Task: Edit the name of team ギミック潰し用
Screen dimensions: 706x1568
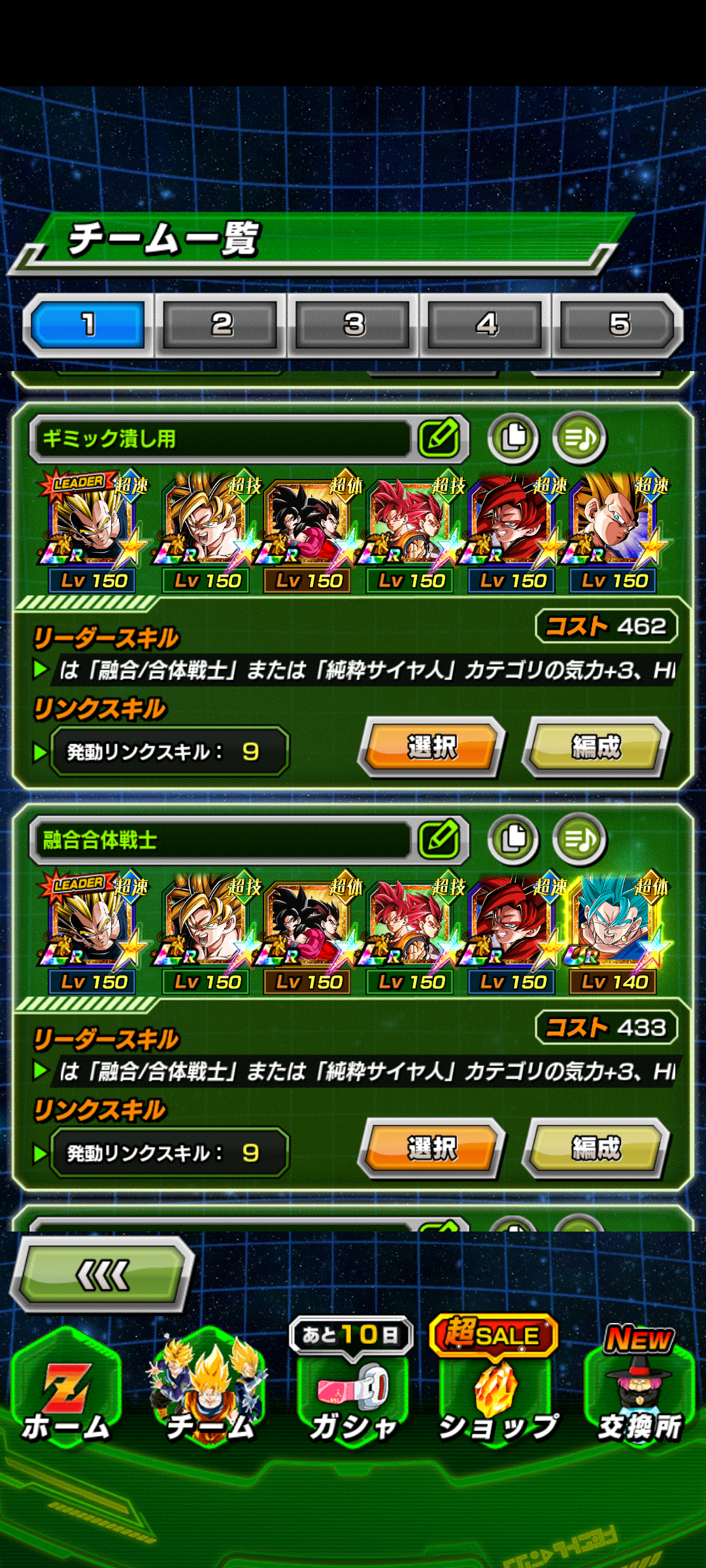Action: tap(439, 438)
